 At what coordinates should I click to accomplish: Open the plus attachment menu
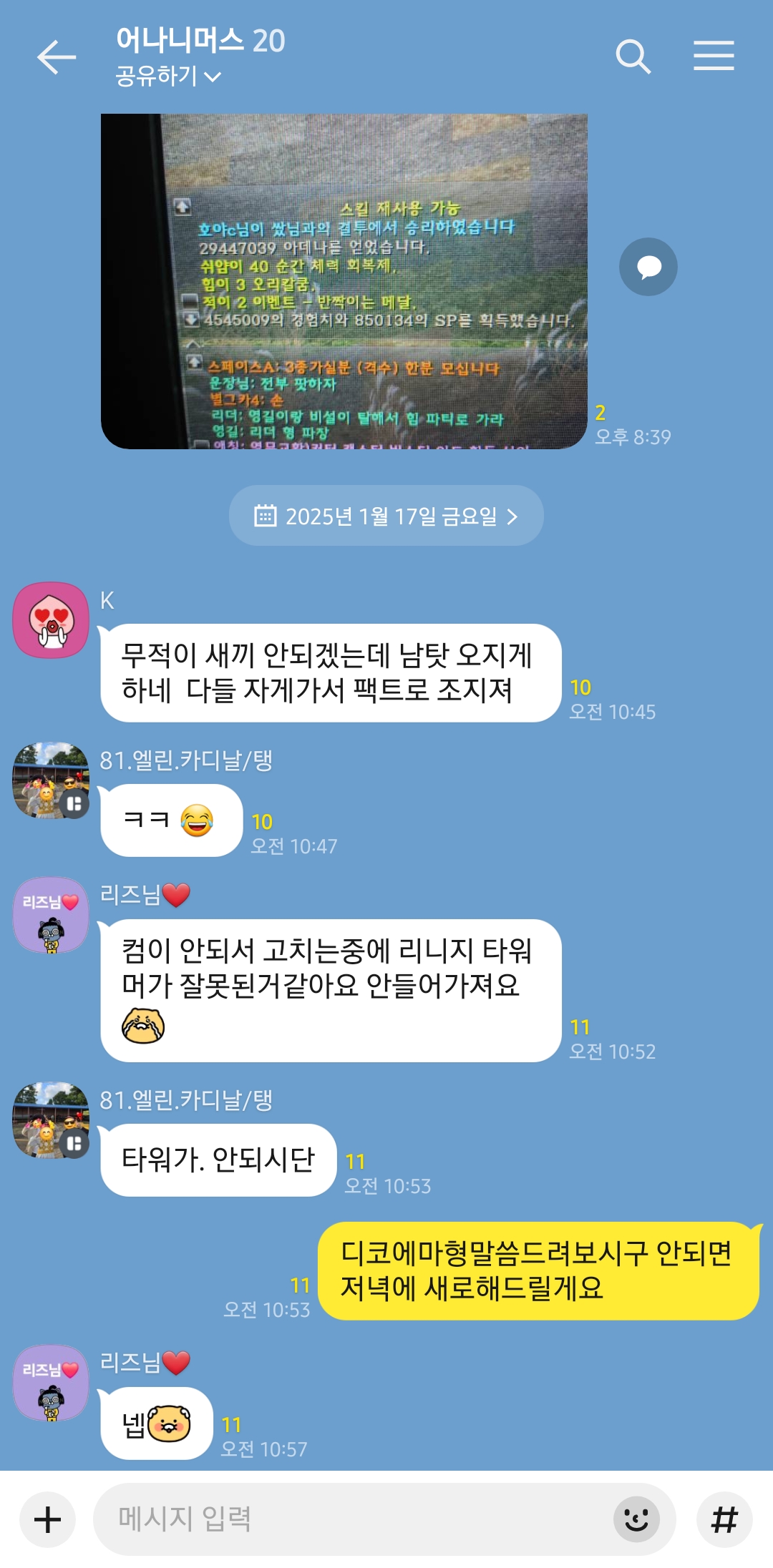pyautogui.click(x=48, y=1519)
